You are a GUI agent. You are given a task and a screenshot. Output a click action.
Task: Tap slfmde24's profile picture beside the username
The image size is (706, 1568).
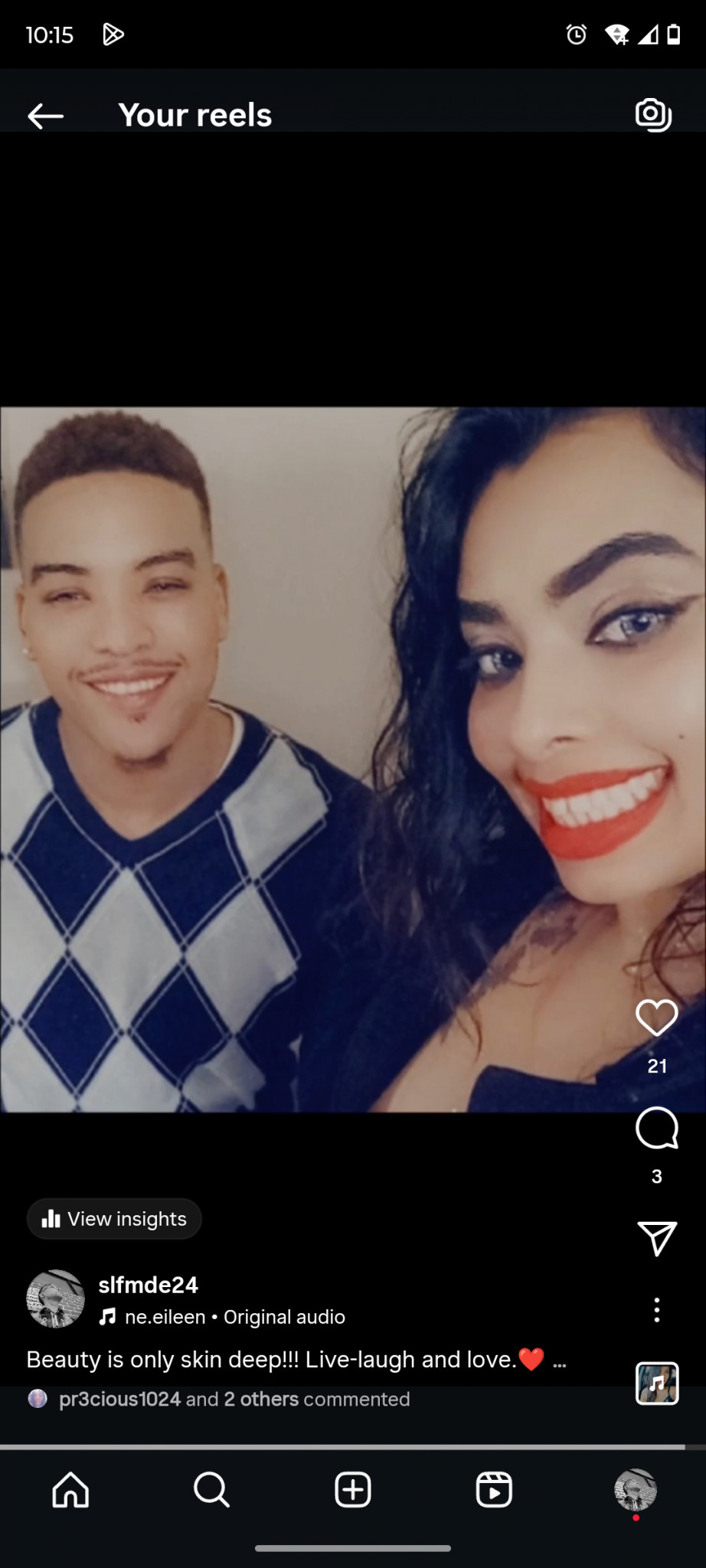(x=55, y=1298)
